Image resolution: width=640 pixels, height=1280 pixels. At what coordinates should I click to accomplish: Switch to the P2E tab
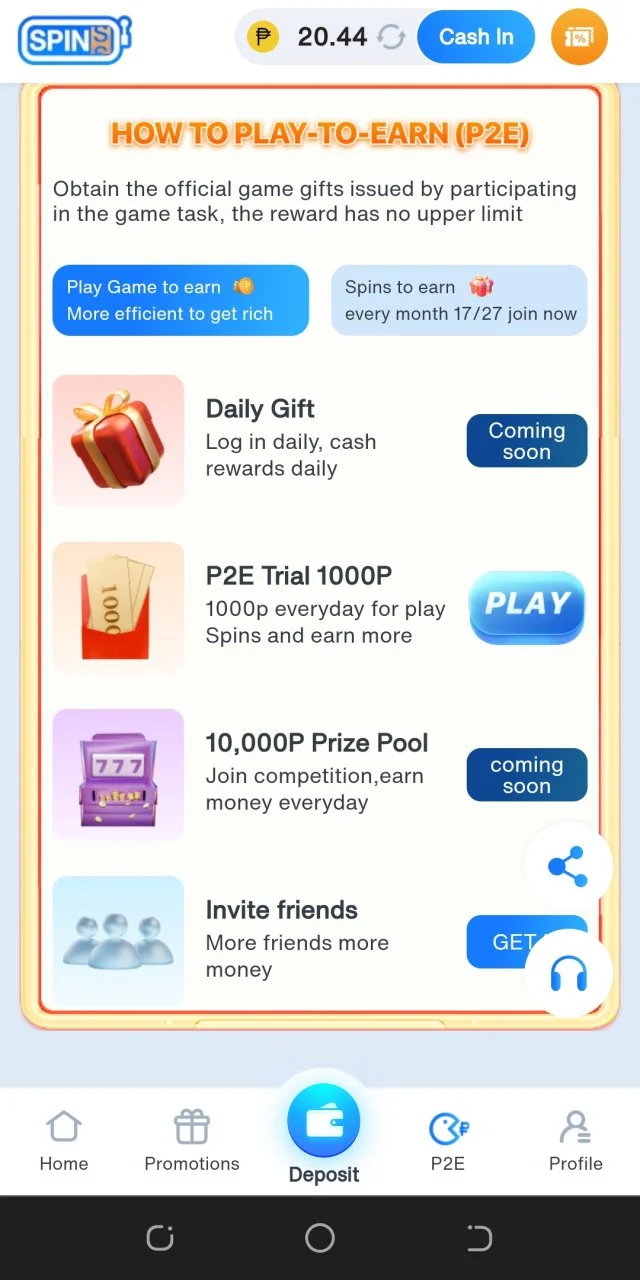448,1140
